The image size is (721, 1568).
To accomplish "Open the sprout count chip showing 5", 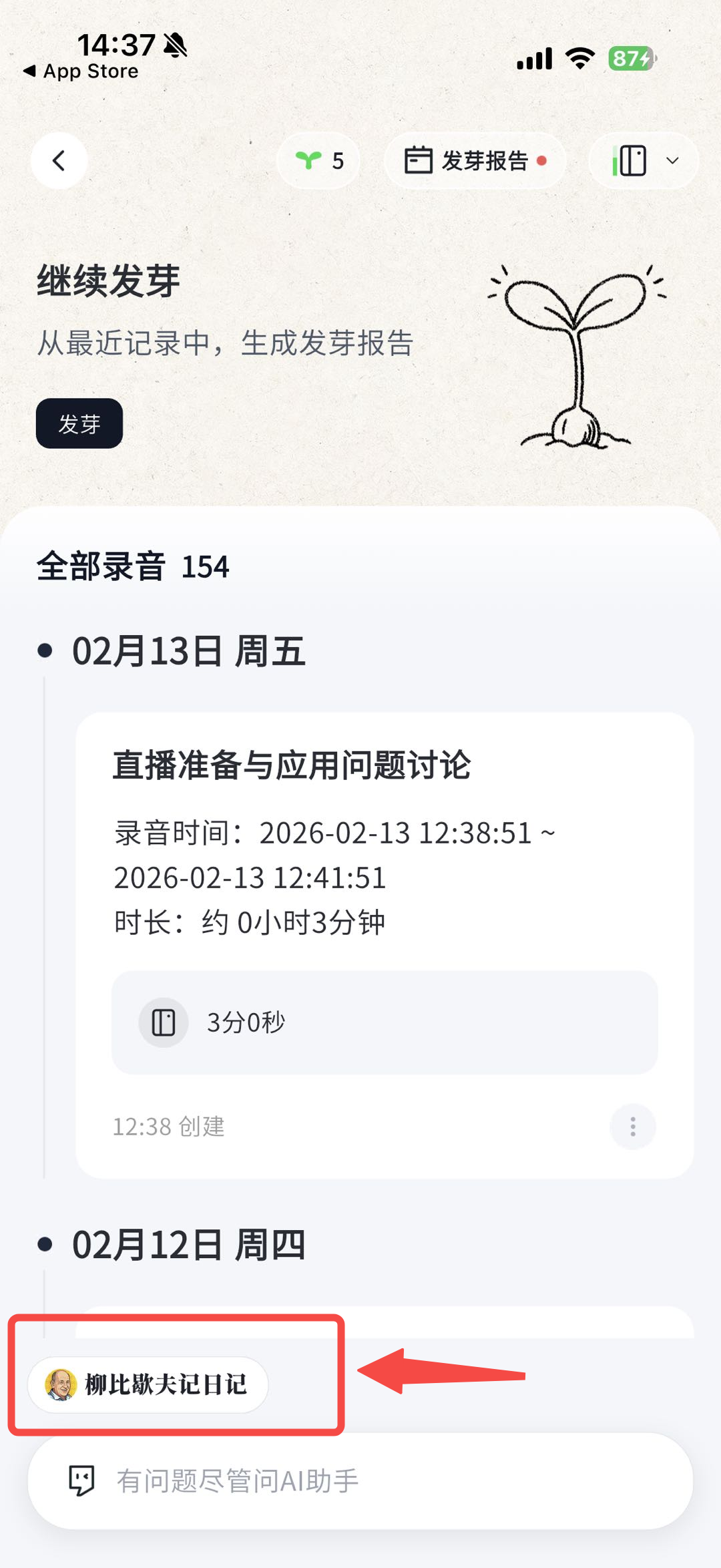I will tap(318, 161).
